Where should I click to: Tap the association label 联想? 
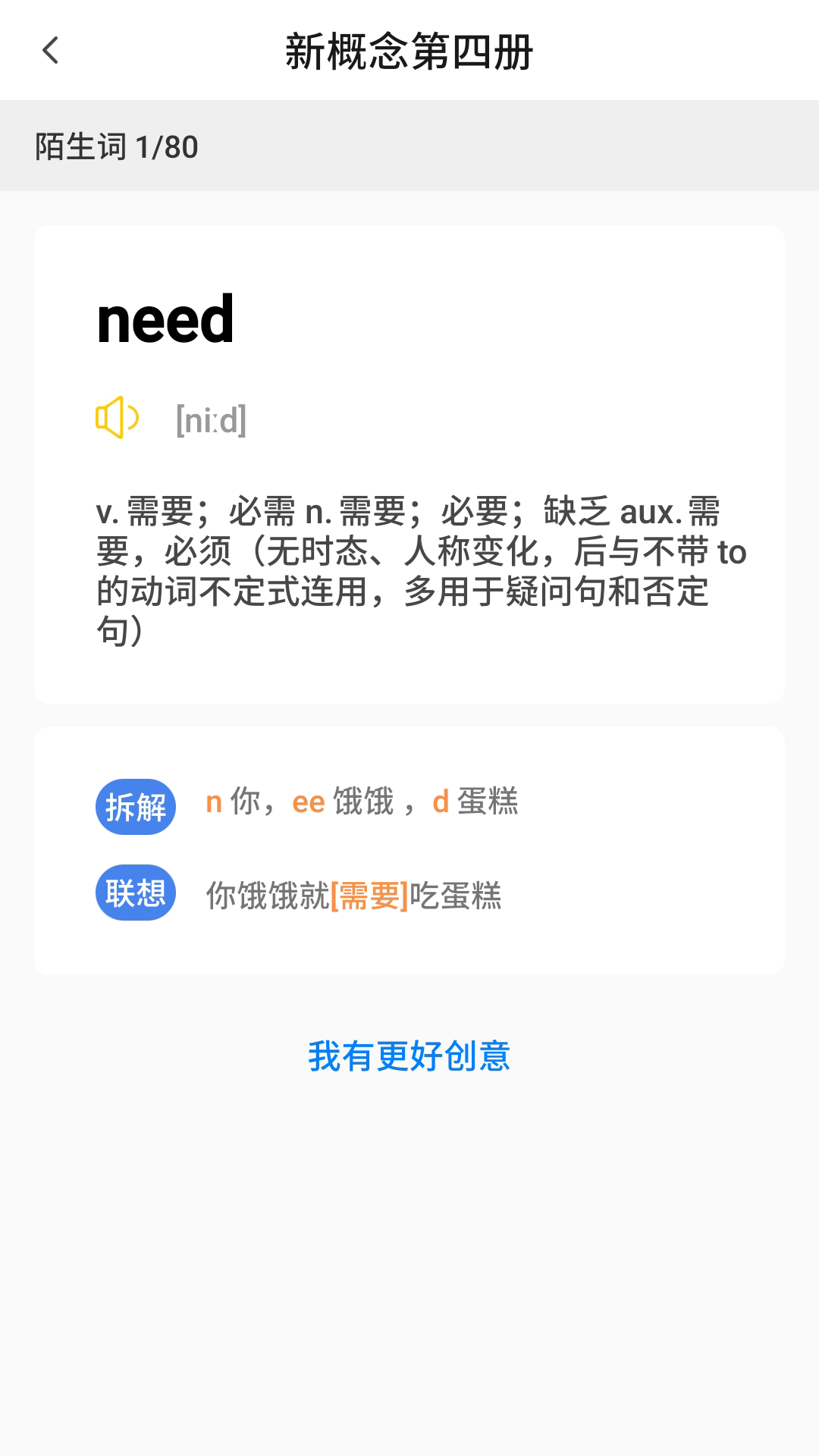(135, 893)
